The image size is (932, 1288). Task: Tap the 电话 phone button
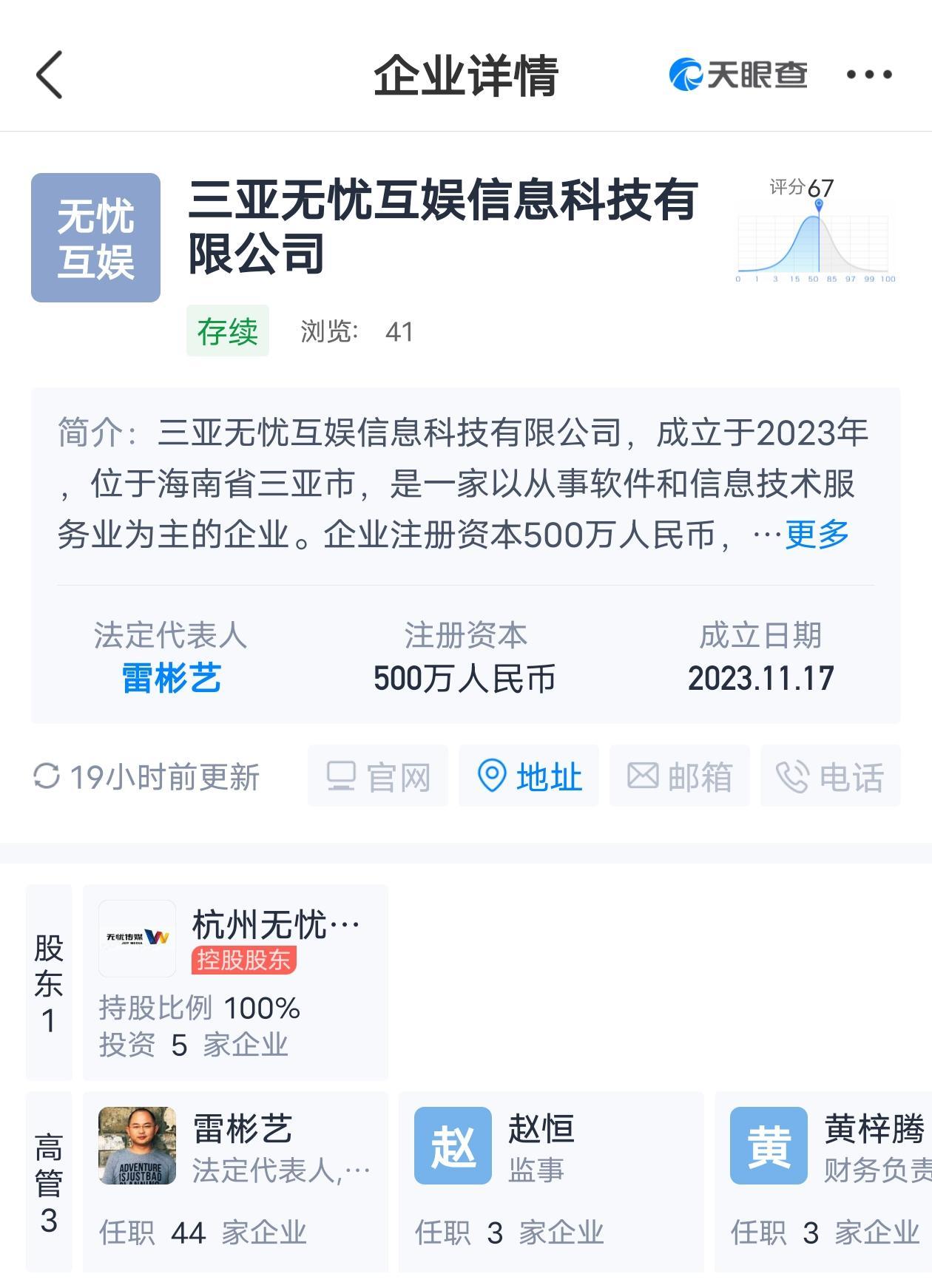coord(830,776)
